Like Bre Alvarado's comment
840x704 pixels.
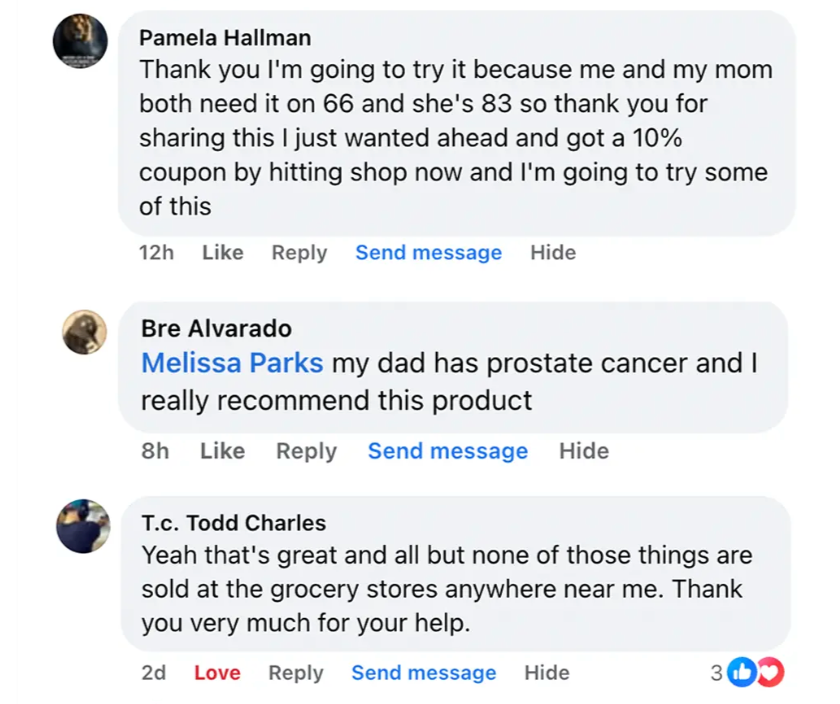tap(222, 451)
